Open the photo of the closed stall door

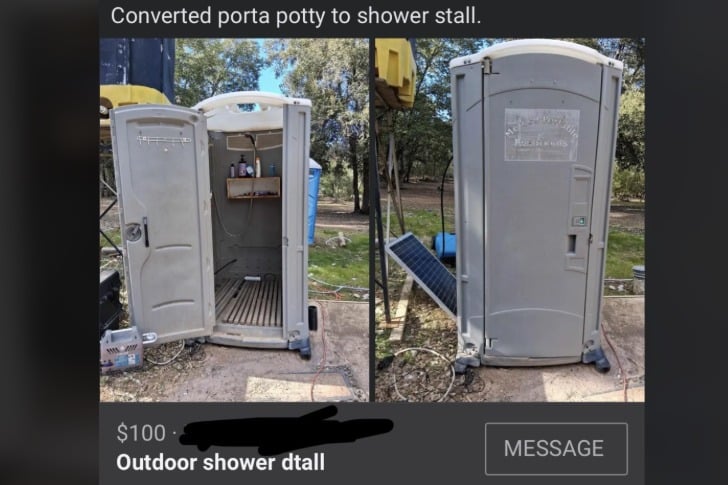[x=509, y=220]
